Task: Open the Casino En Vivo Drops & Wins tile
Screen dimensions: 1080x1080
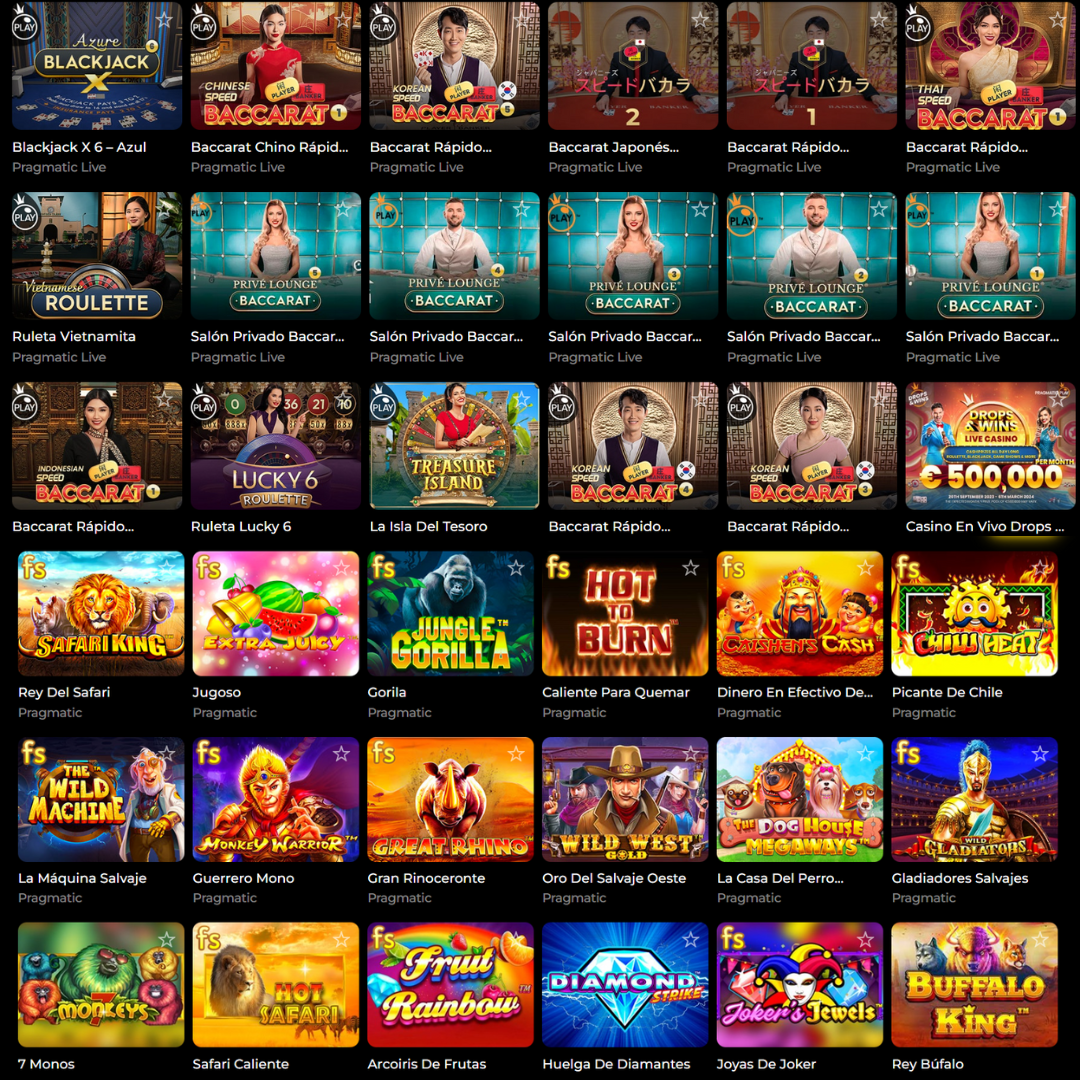Action: click(x=990, y=446)
